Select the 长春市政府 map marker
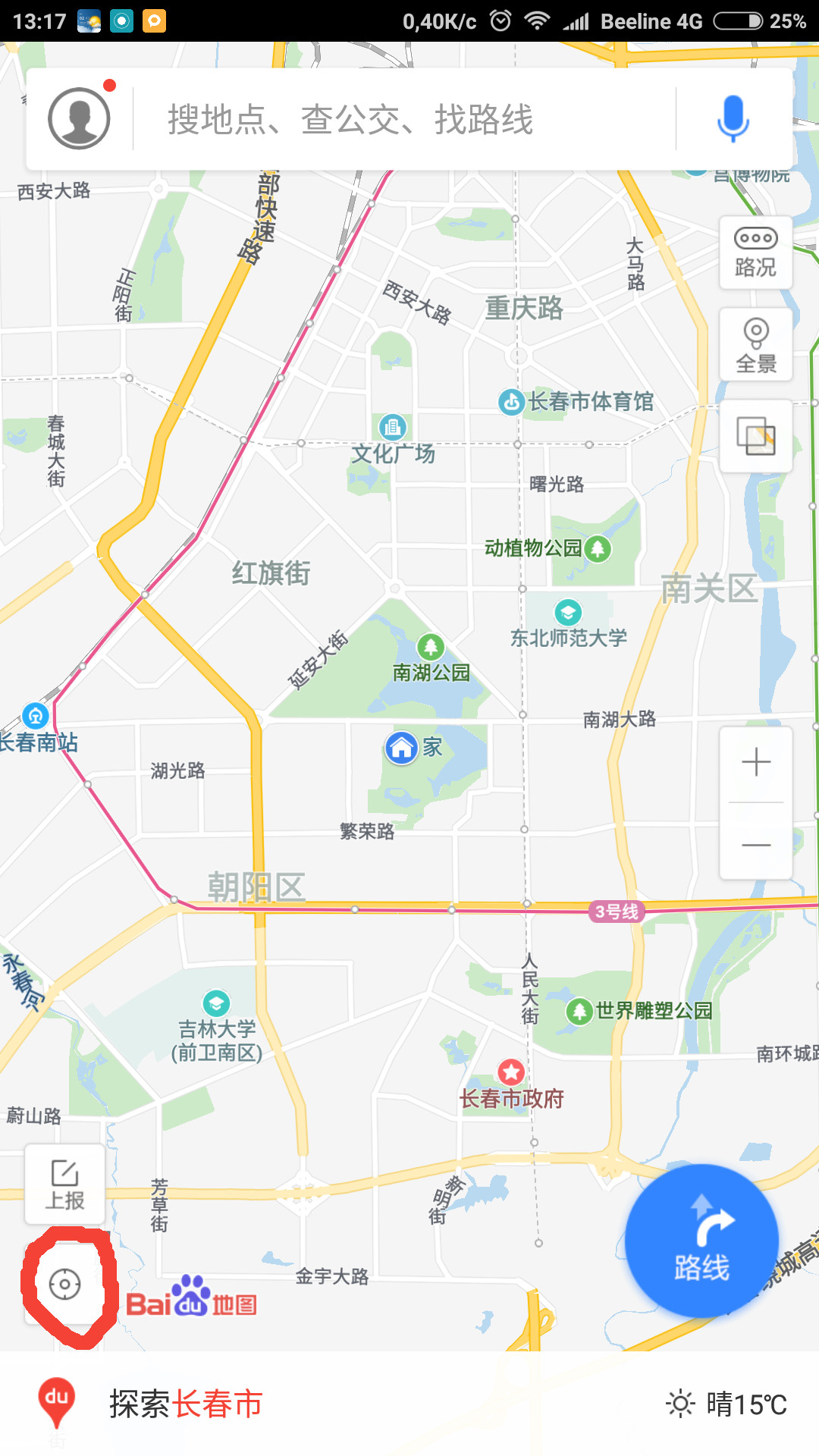This screenshot has width=819, height=1456. (511, 1072)
